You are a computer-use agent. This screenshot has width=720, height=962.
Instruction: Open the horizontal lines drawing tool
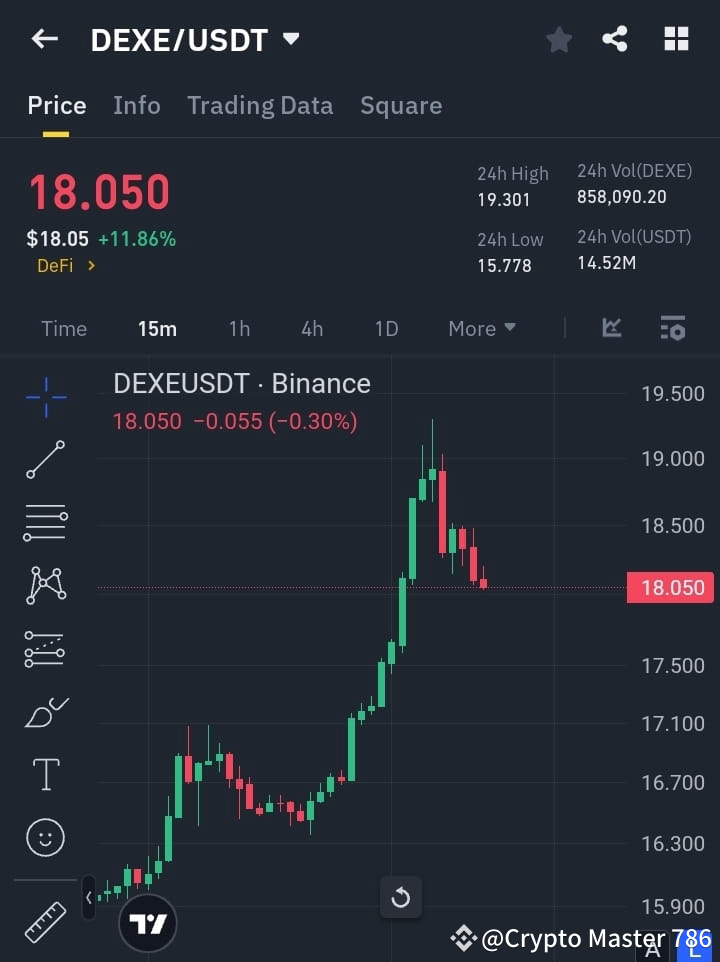tap(45, 523)
